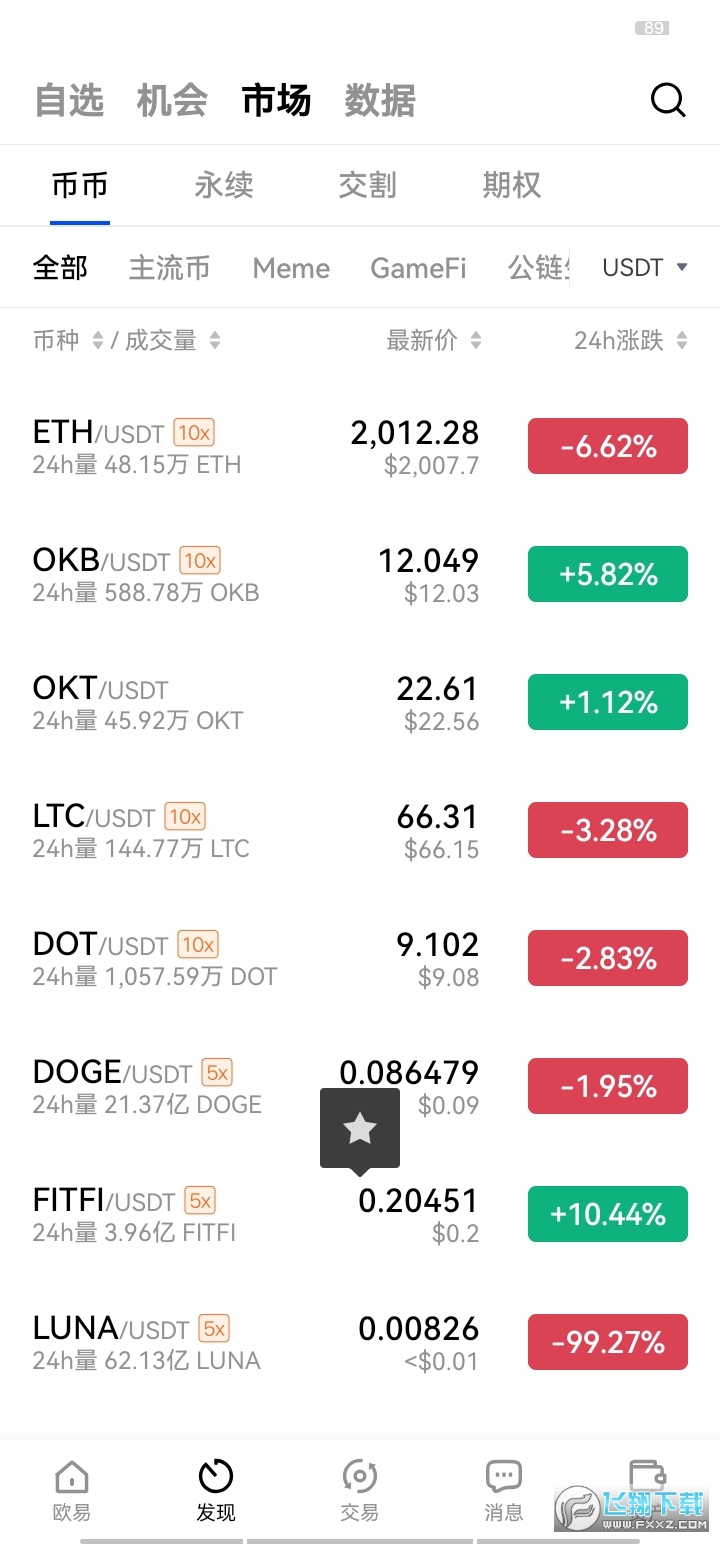Image resolution: width=720 pixels, height=1544 pixels.
Task: Tap the favorite star overlay icon
Action: pos(359,1128)
